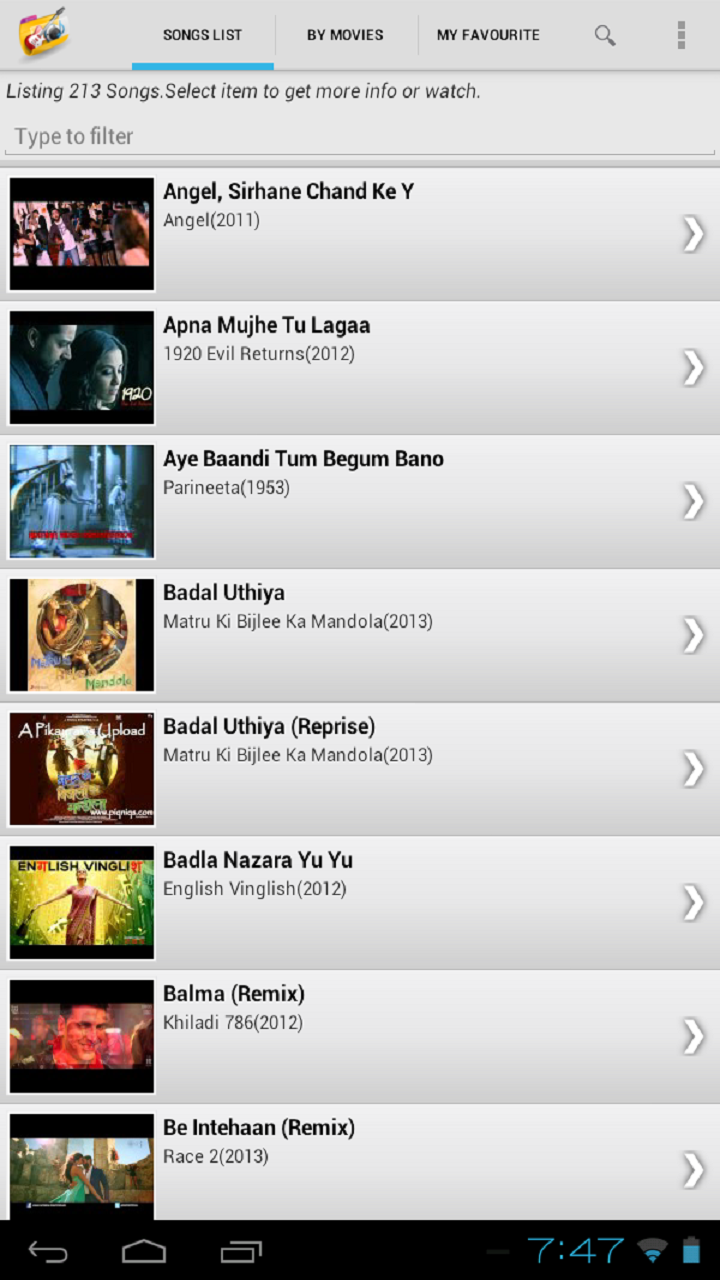Open the search function
The image size is (720, 1280).
pyautogui.click(x=604, y=34)
